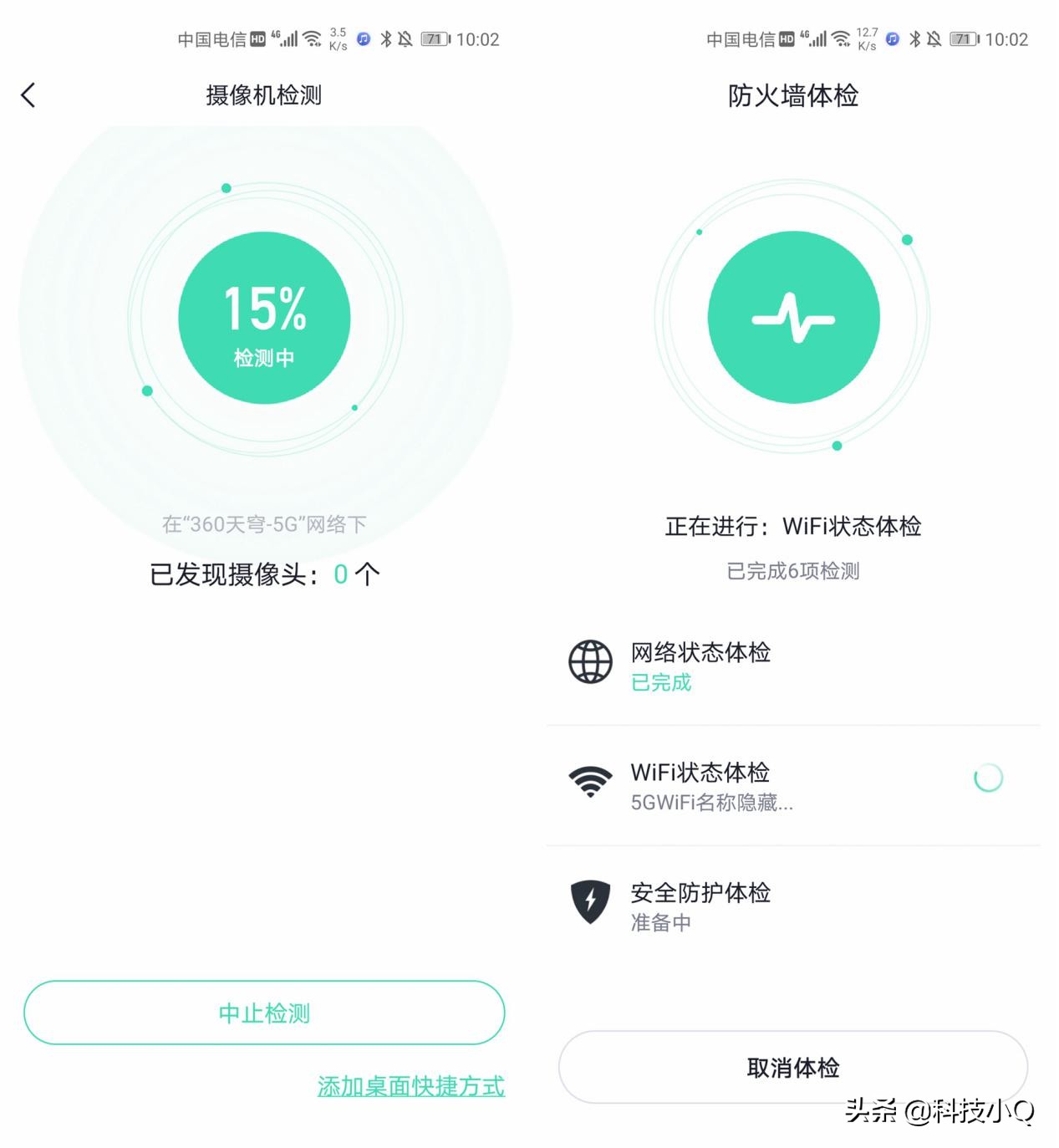Open 添加桌面快捷方式 link
The height and width of the screenshot is (1148, 1059).
pyautogui.click(x=410, y=1086)
